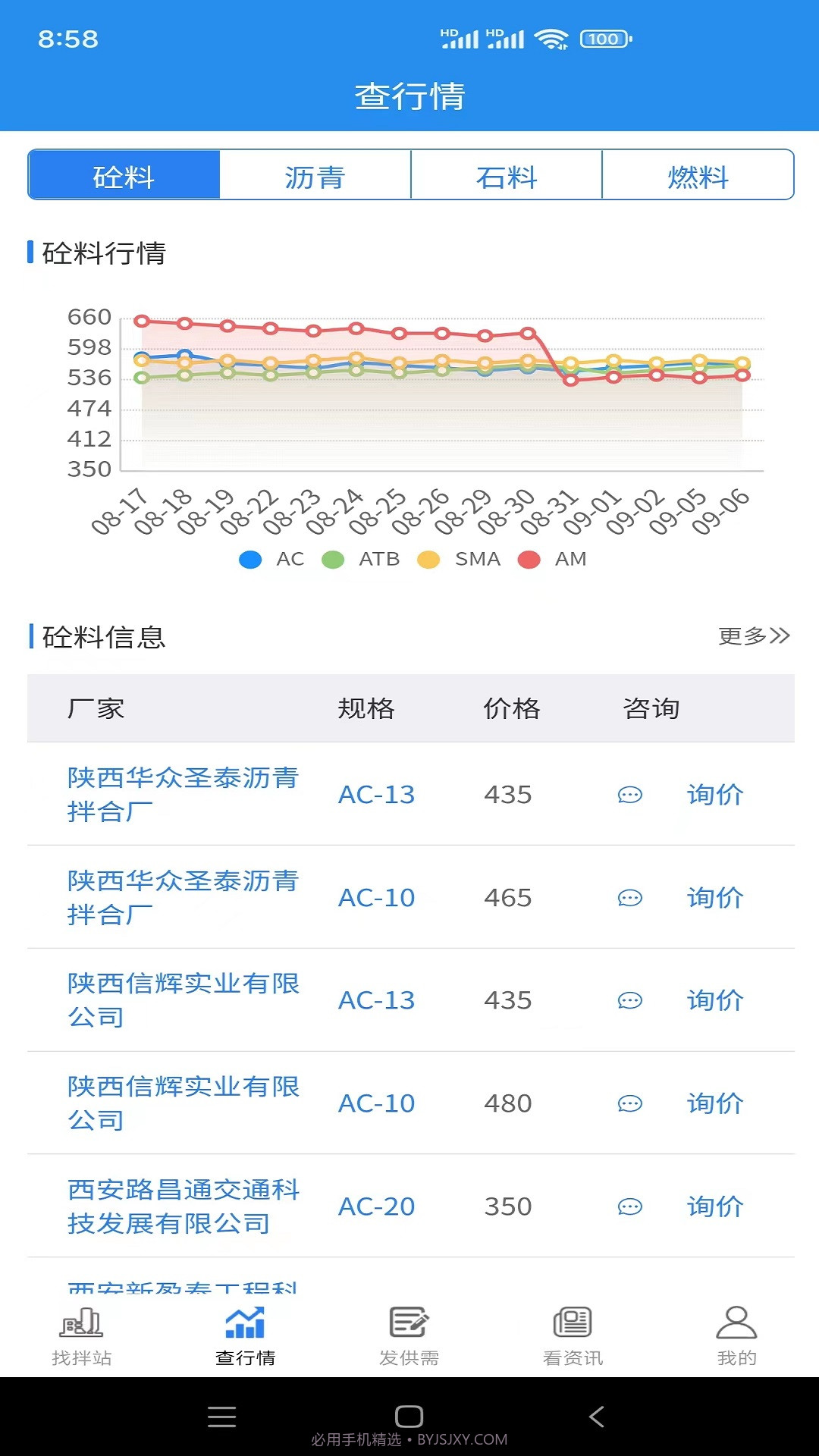This screenshot has height=1456, width=819.
Task: Click the chat bubble for 陕西信辉 AC-10 row
Action: (629, 1103)
